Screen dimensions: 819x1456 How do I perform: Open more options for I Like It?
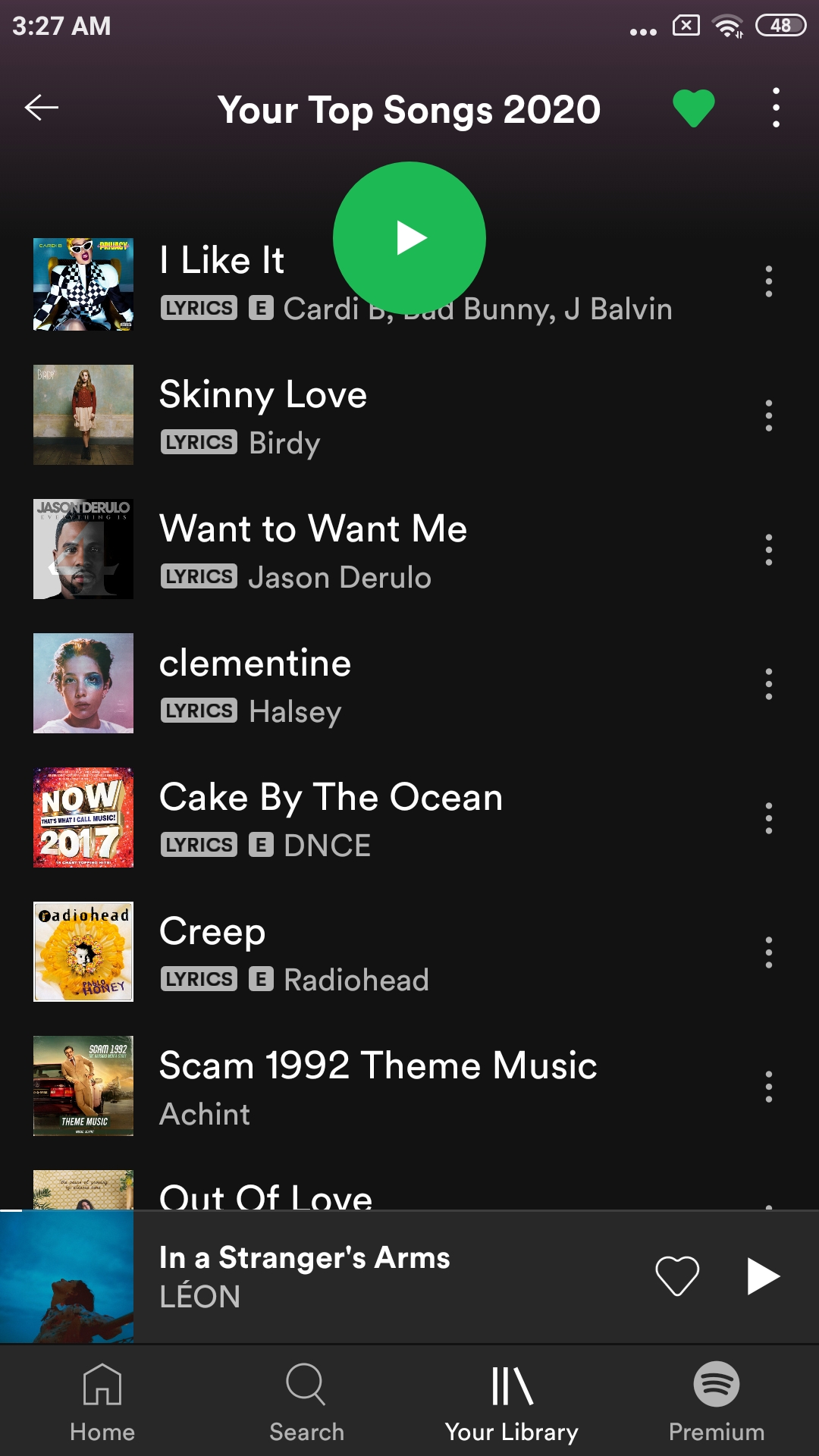[769, 281]
